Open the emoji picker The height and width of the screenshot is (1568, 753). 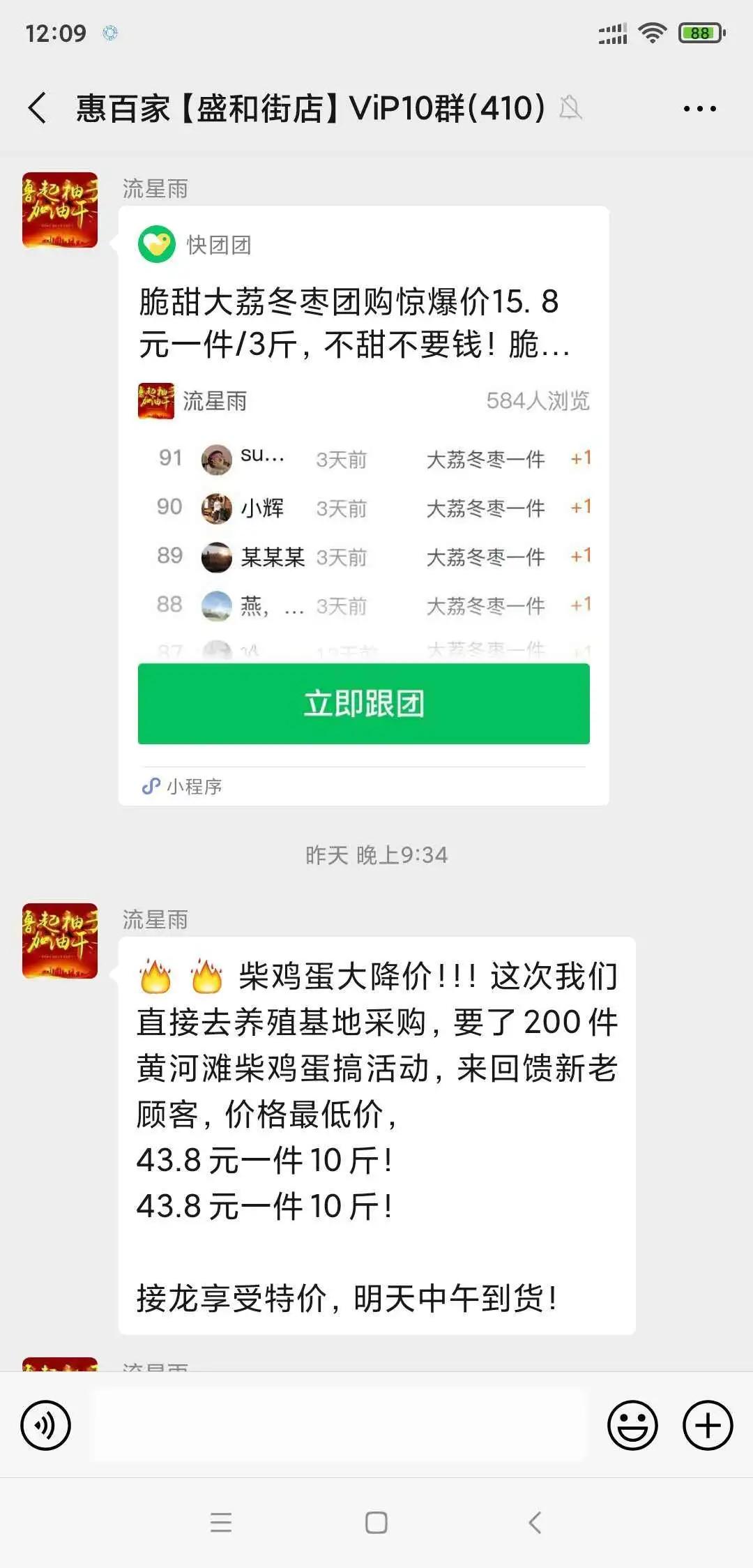coord(632,1425)
